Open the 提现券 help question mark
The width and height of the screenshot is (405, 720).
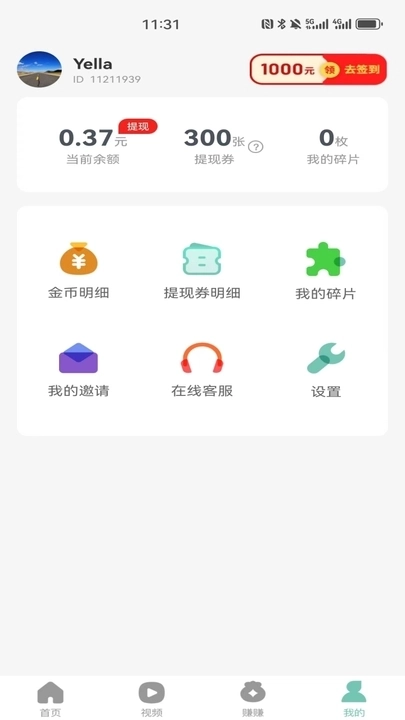256,147
